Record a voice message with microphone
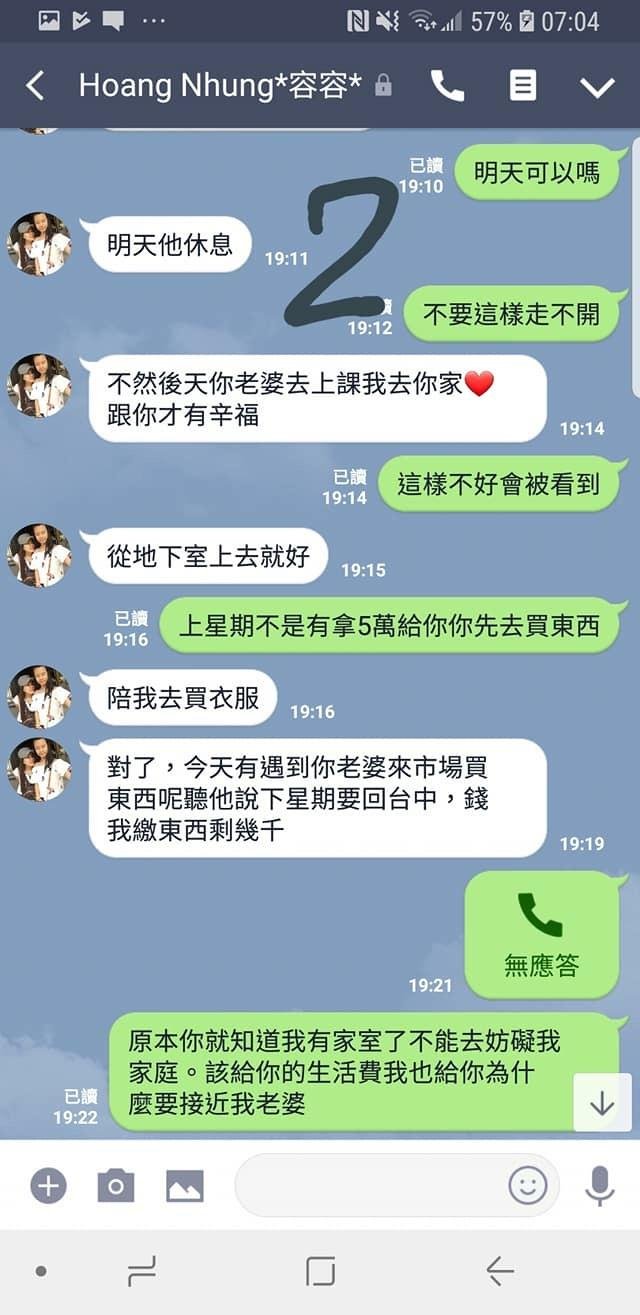Screen dimensions: 640x1315 tap(599, 1186)
